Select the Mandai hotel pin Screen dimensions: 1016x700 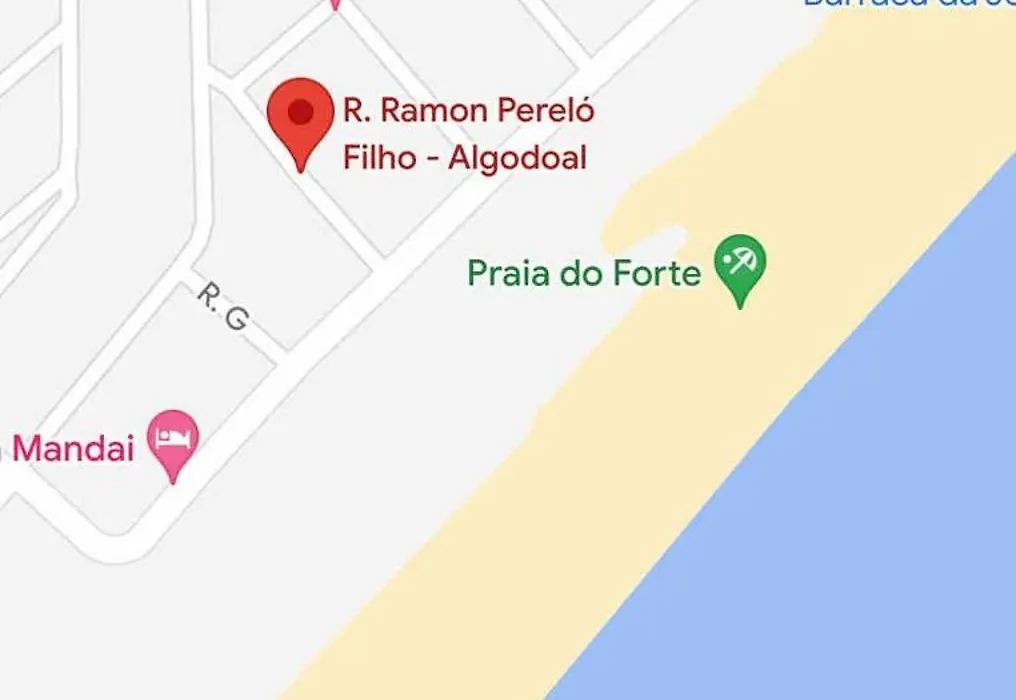[x=173, y=440]
